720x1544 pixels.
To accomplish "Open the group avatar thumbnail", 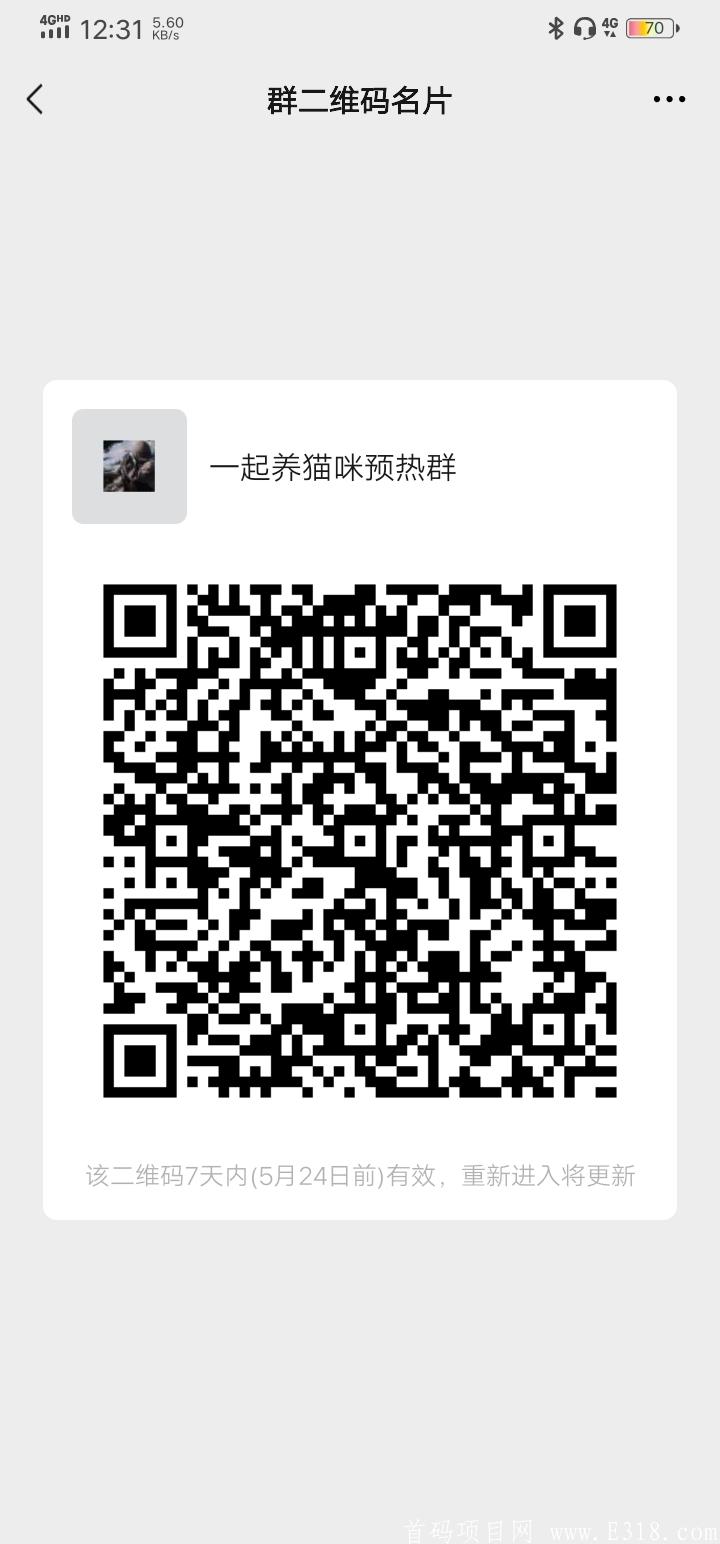I will click(129, 467).
